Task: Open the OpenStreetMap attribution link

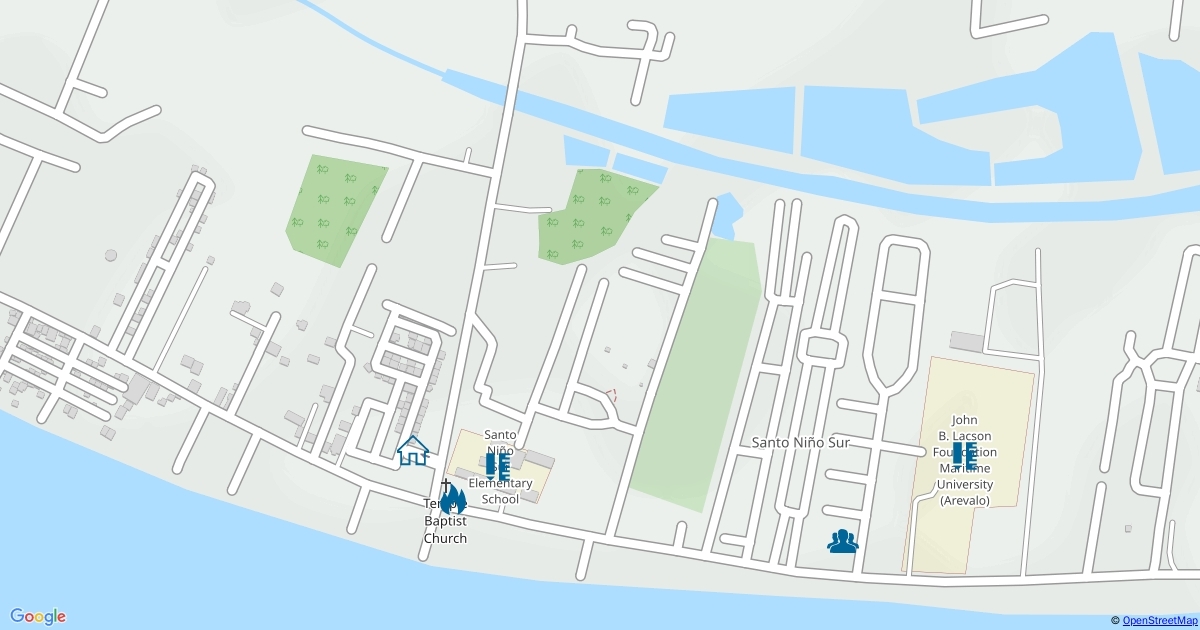Action: pos(1159,621)
